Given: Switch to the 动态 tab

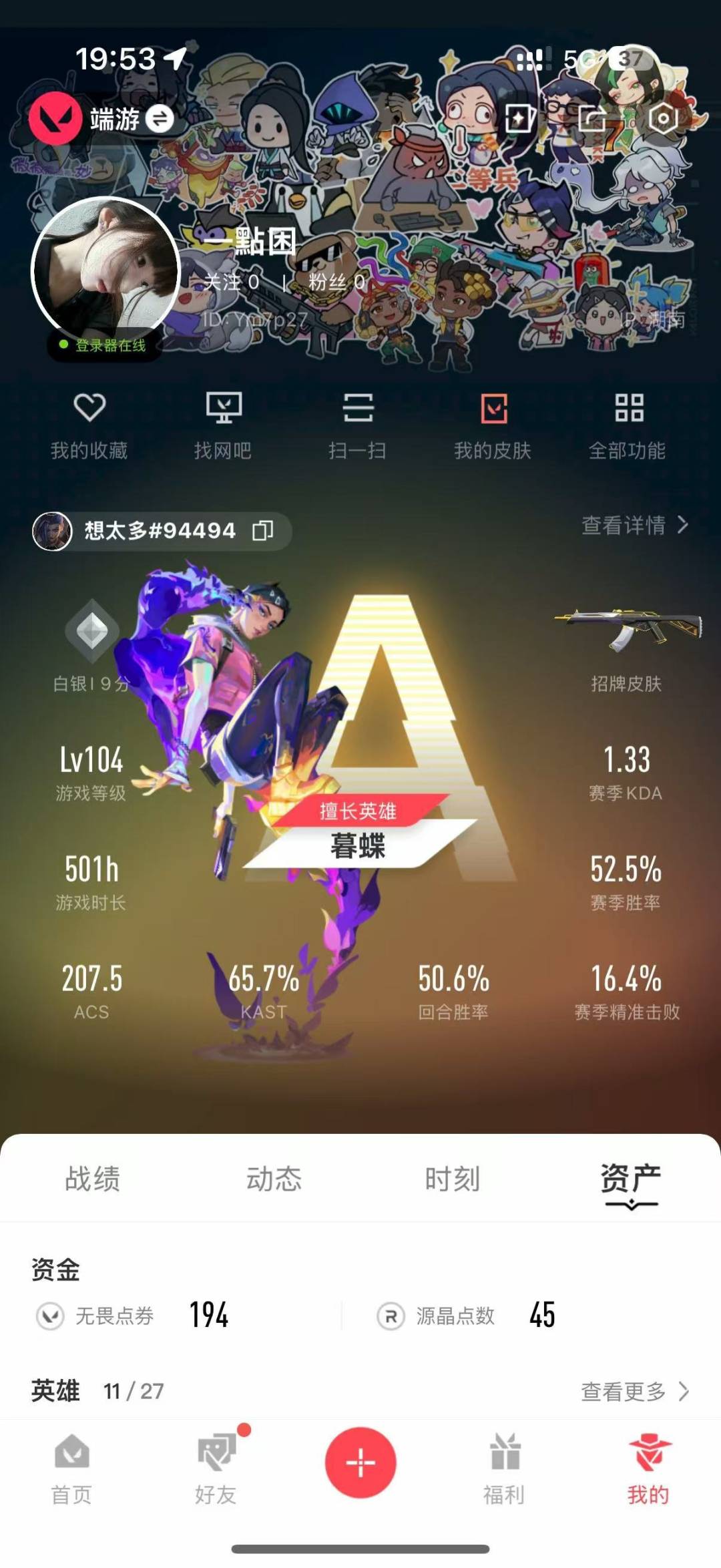Looking at the screenshot, I should pyautogui.click(x=274, y=1179).
